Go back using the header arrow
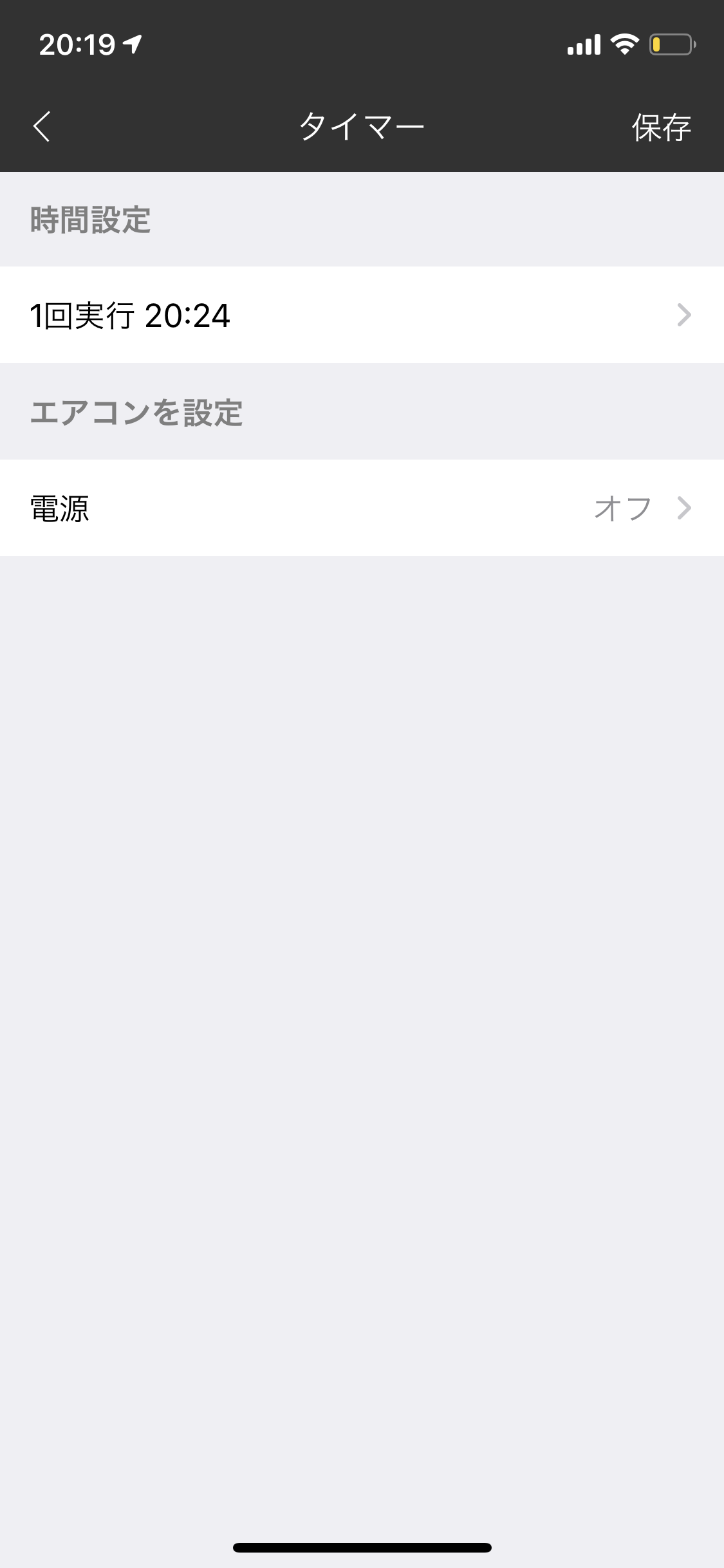Viewport: 724px width, 1568px height. pyautogui.click(x=42, y=126)
